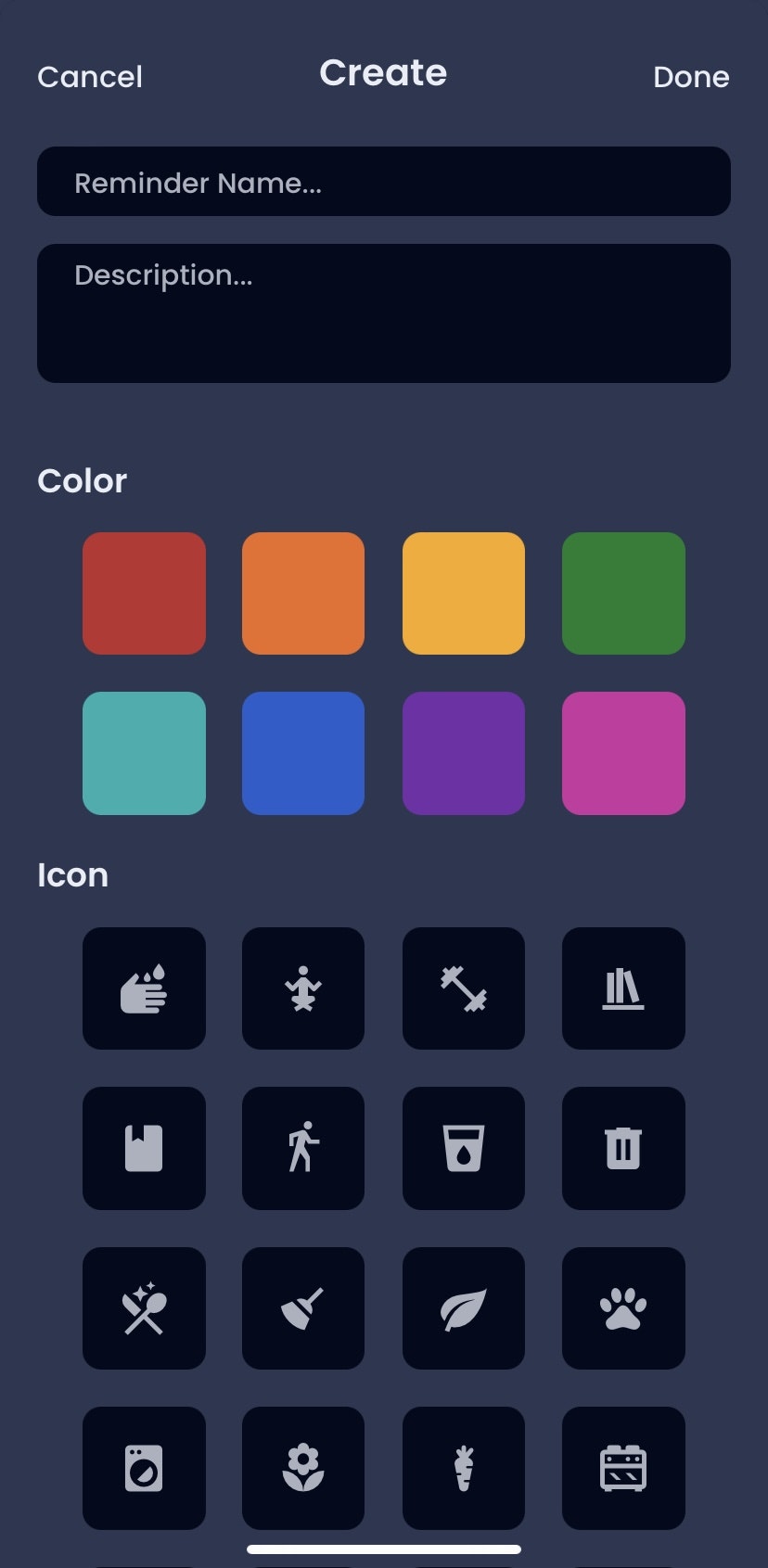The image size is (768, 1568).
Task: Select the green color swatch
Action: pos(623,593)
